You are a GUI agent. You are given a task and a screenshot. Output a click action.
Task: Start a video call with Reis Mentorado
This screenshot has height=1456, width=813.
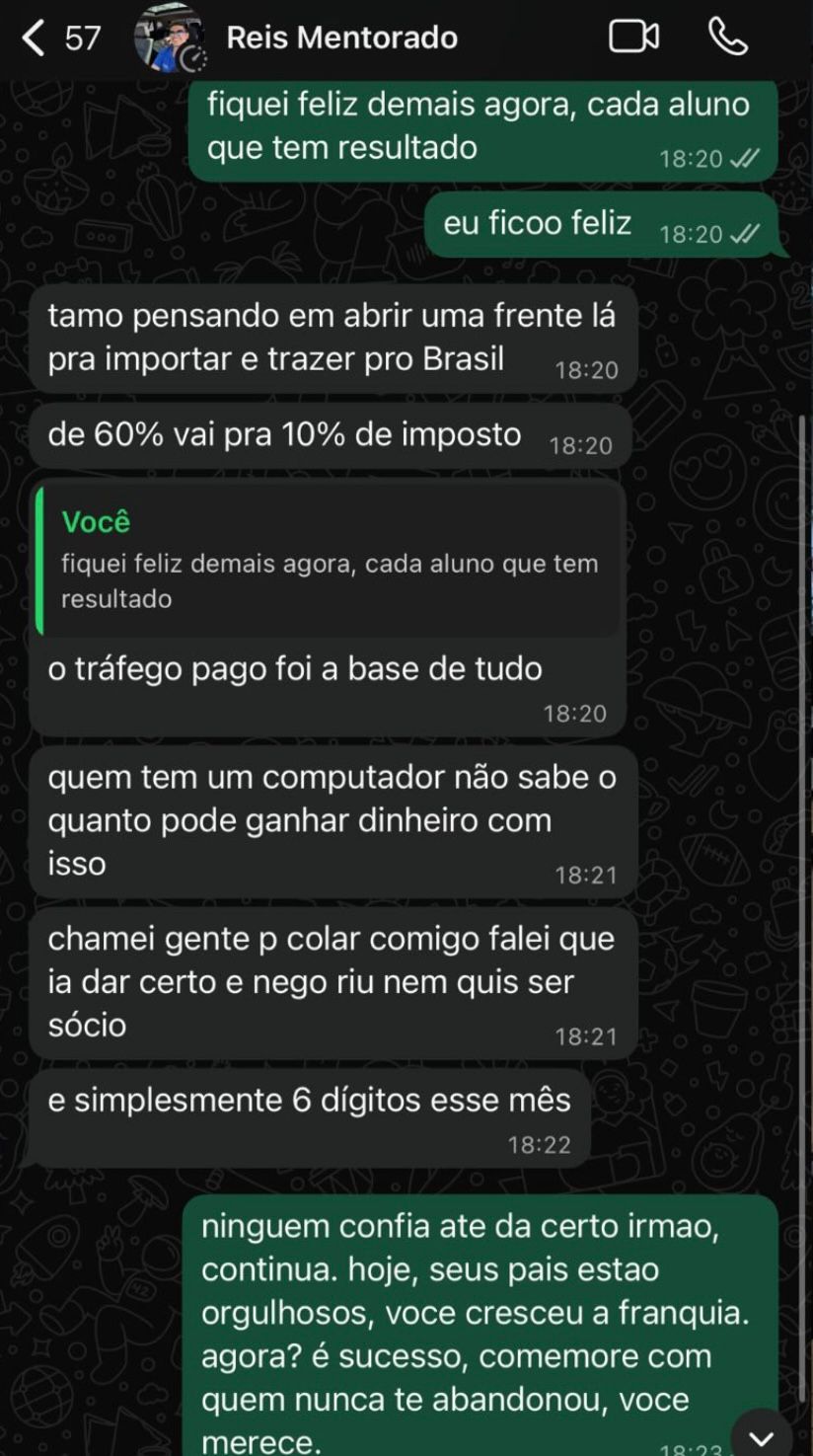pos(633,38)
